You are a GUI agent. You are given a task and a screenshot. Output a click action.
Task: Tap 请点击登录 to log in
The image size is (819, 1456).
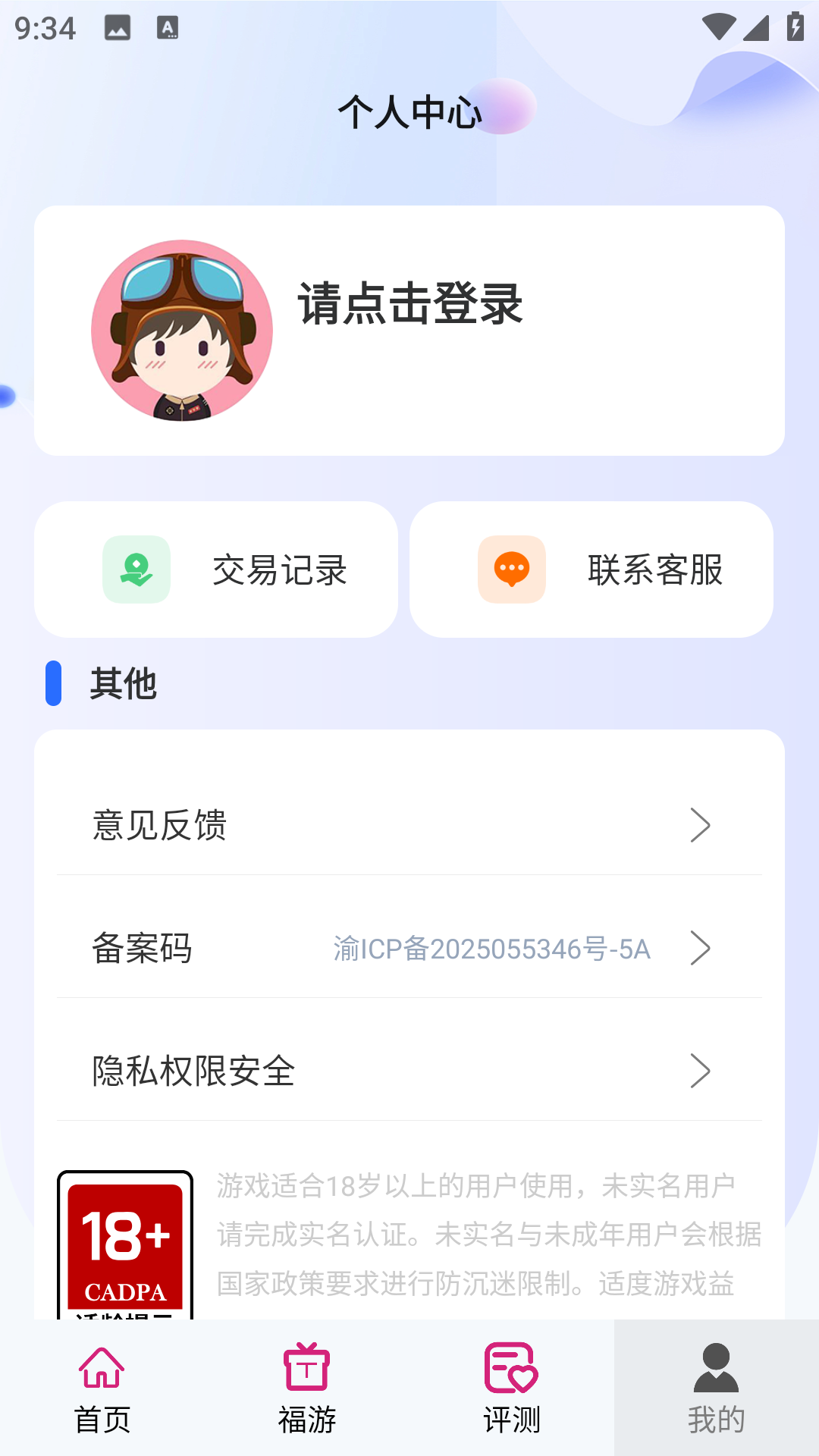point(410,304)
